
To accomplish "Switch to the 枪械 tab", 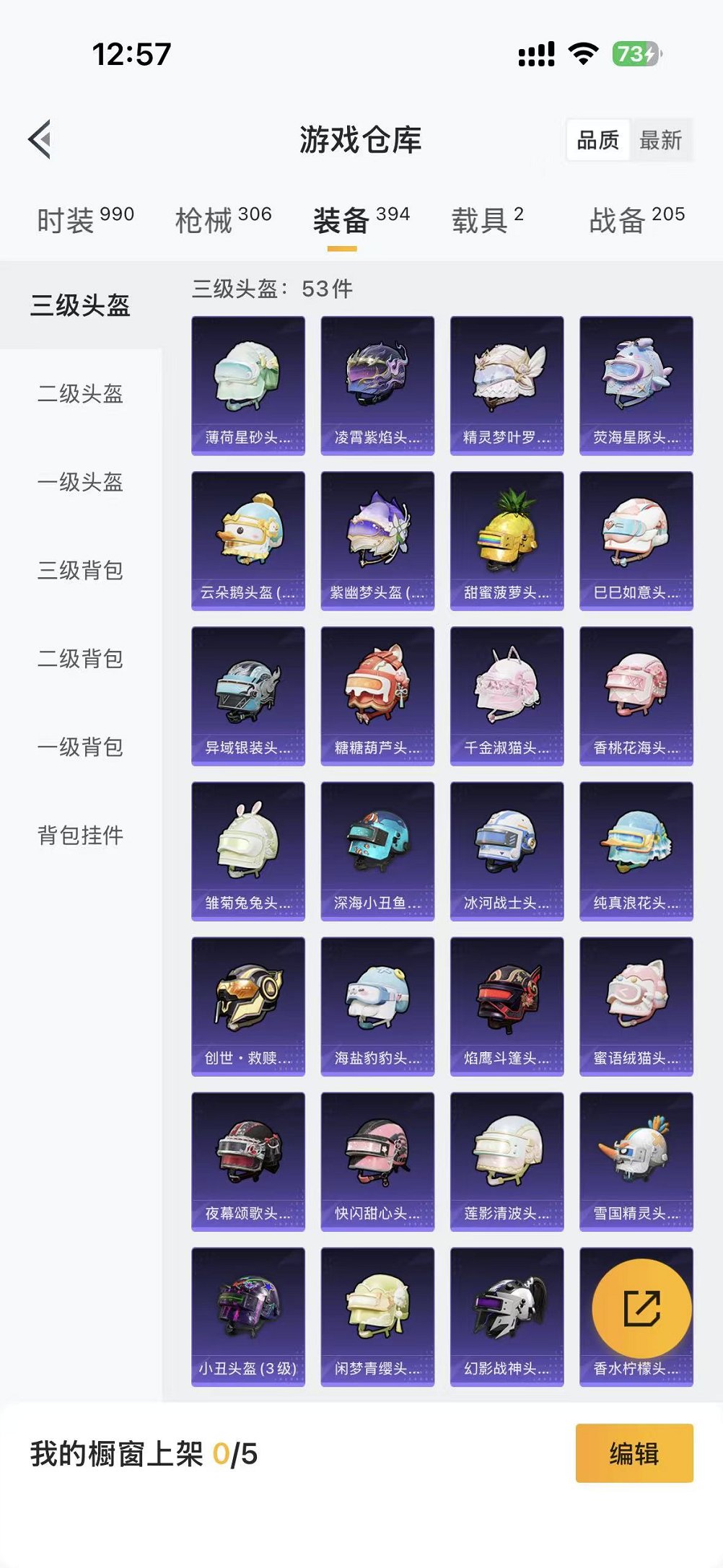I will pos(223,219).
